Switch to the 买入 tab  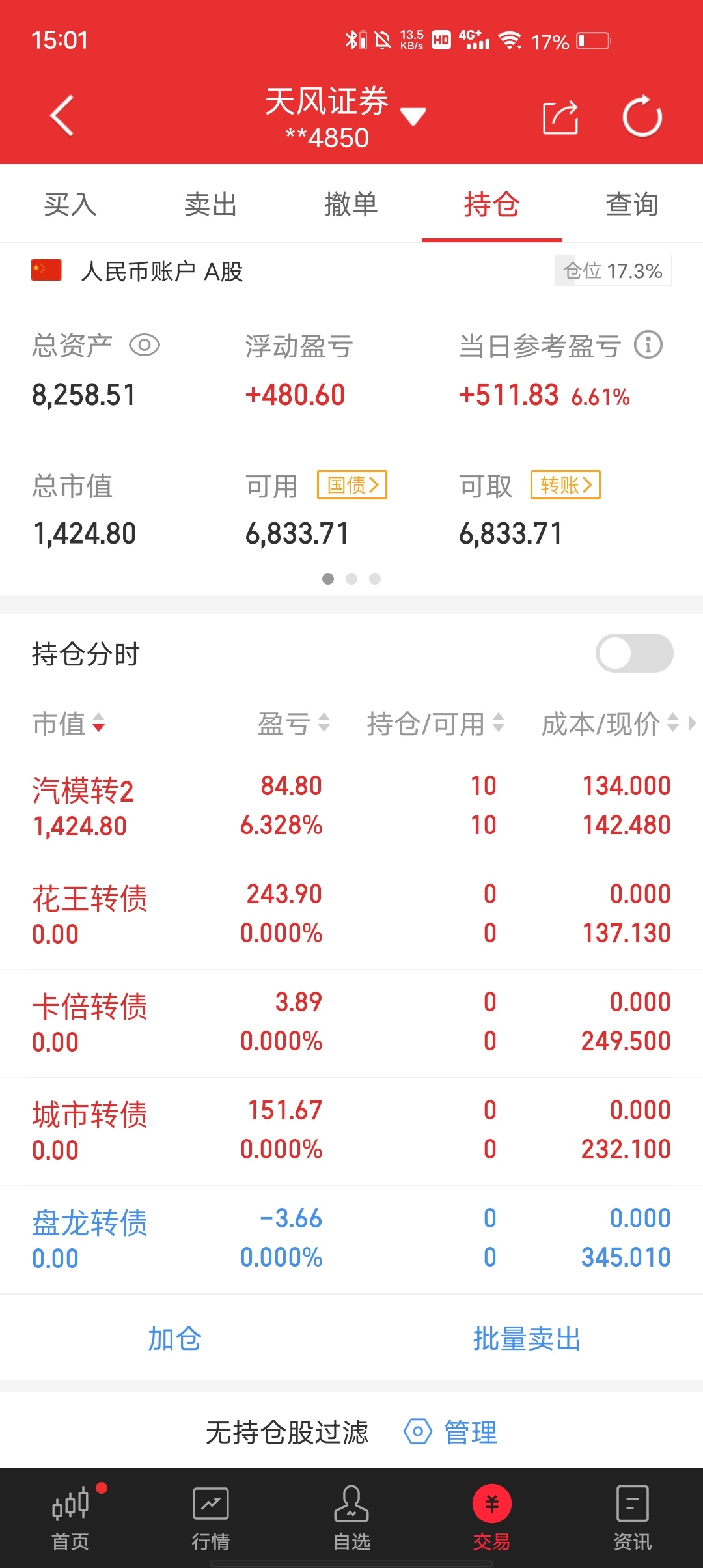coord(70,204)
